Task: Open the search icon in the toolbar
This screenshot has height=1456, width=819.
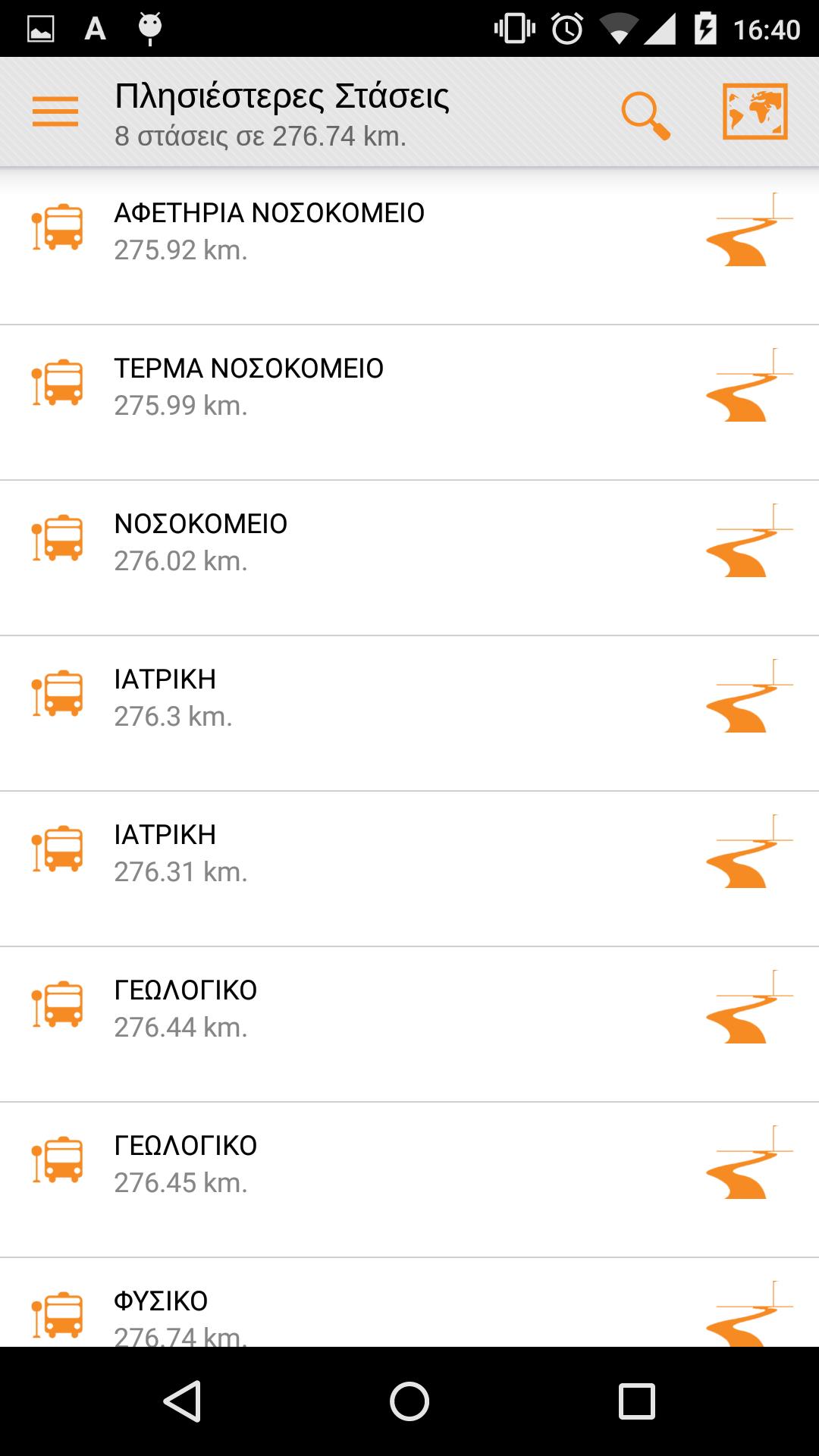Action: (644, 112)
